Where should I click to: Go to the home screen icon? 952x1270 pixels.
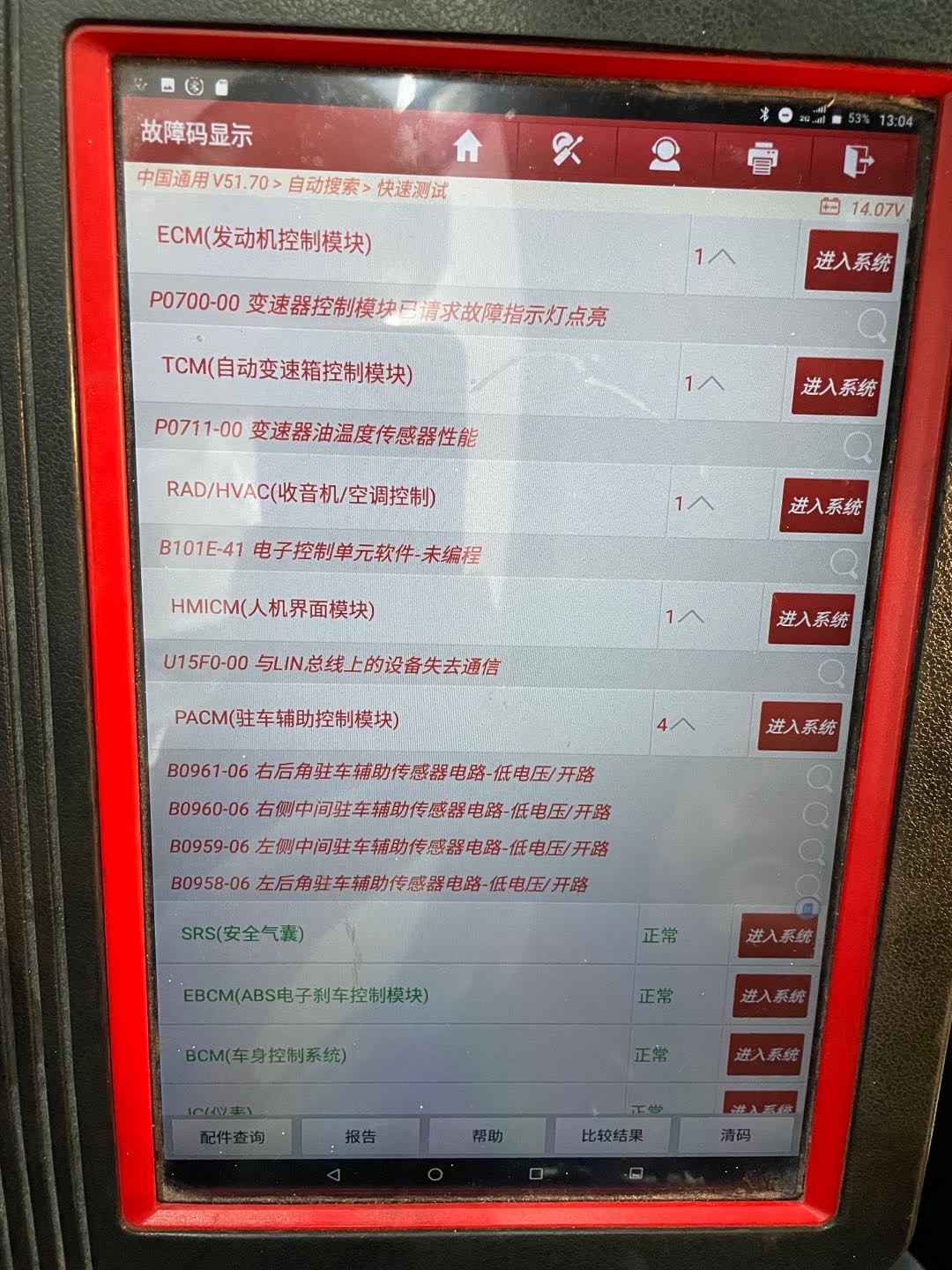pos(468,146)
